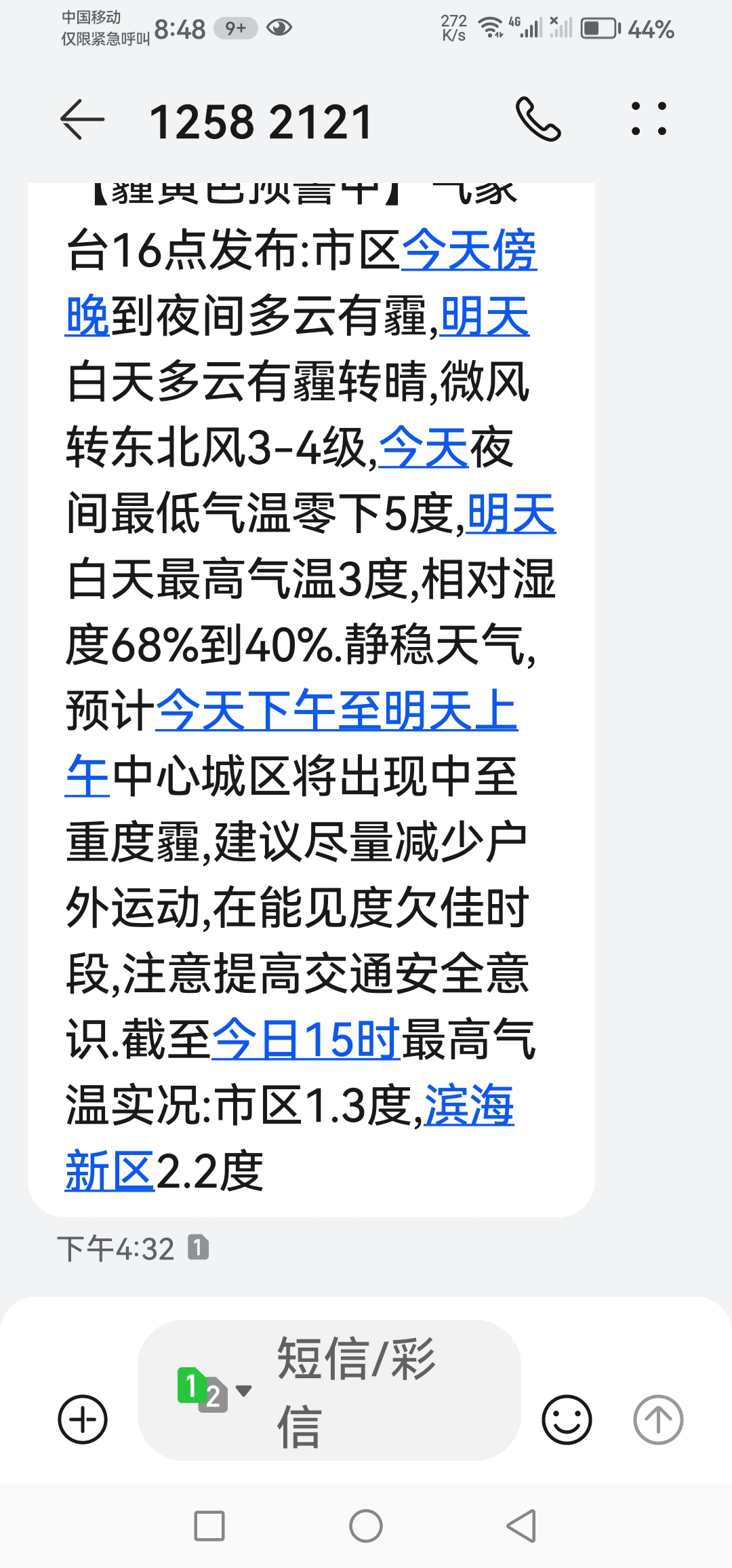The width and height of the screenshot is (732, 1568).
Task: Open the four-dot more options menu
Action: [649, 119]
